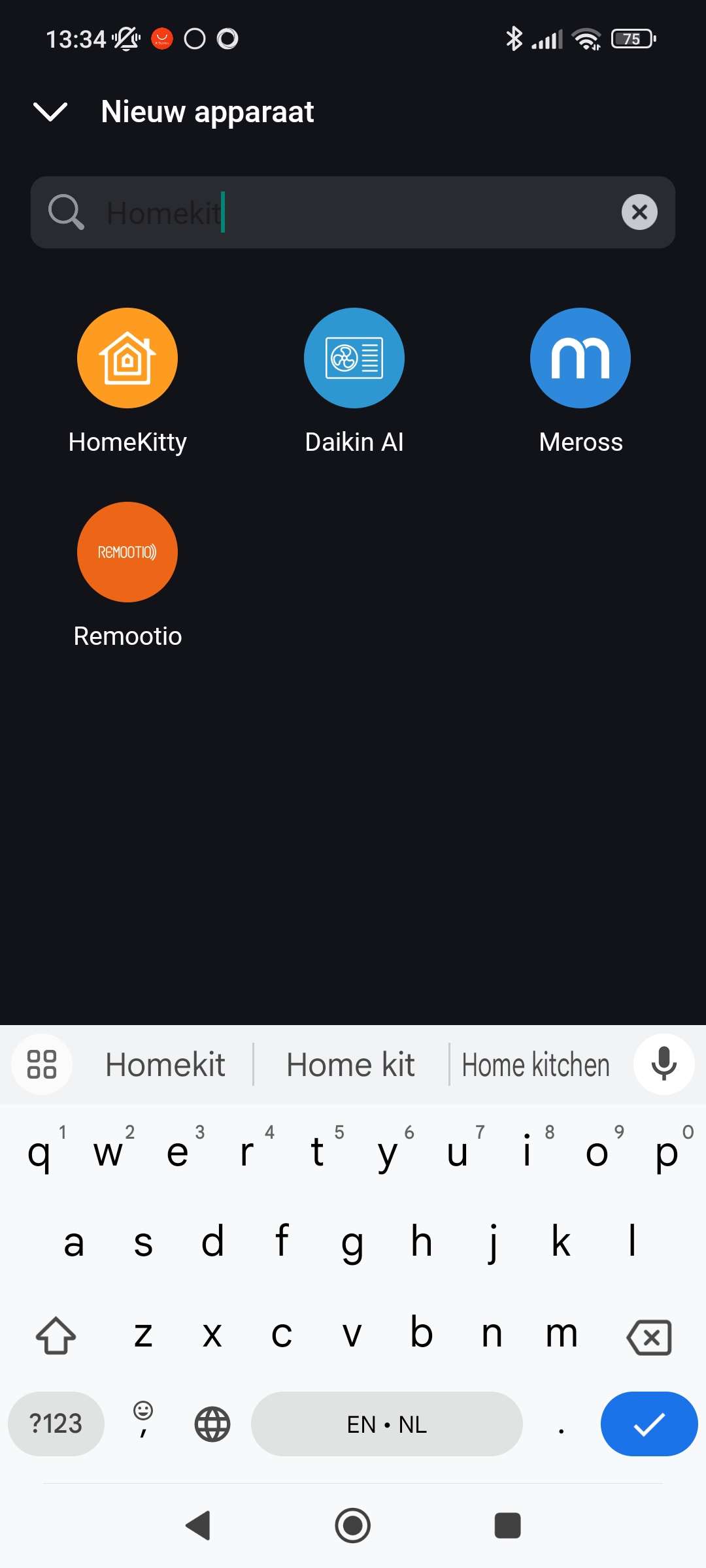Select the HomeKitty app
The height and width of the screenshot is (1568, 706).
click(x=127, y=359)
